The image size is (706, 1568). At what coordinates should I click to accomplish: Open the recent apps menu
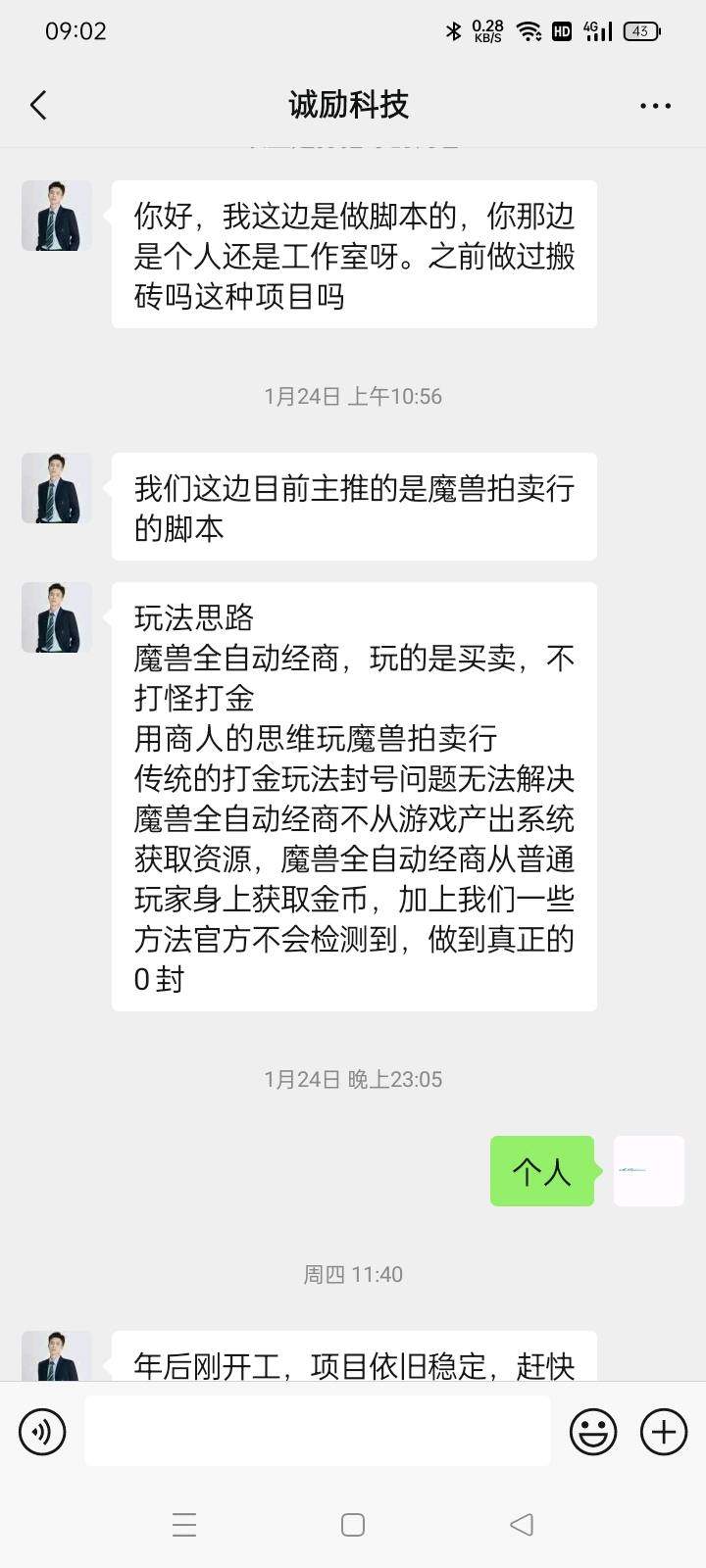184,1524
